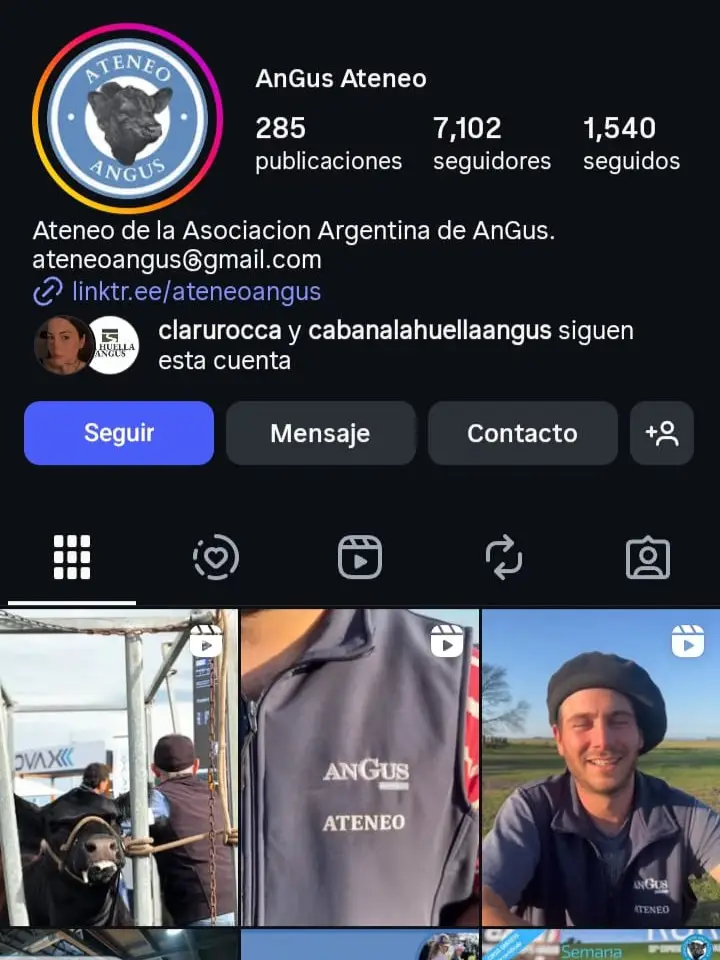720x960 pixels.
Task: Open the reel showing the AnGus Ateneo vest
Action: 360,768
